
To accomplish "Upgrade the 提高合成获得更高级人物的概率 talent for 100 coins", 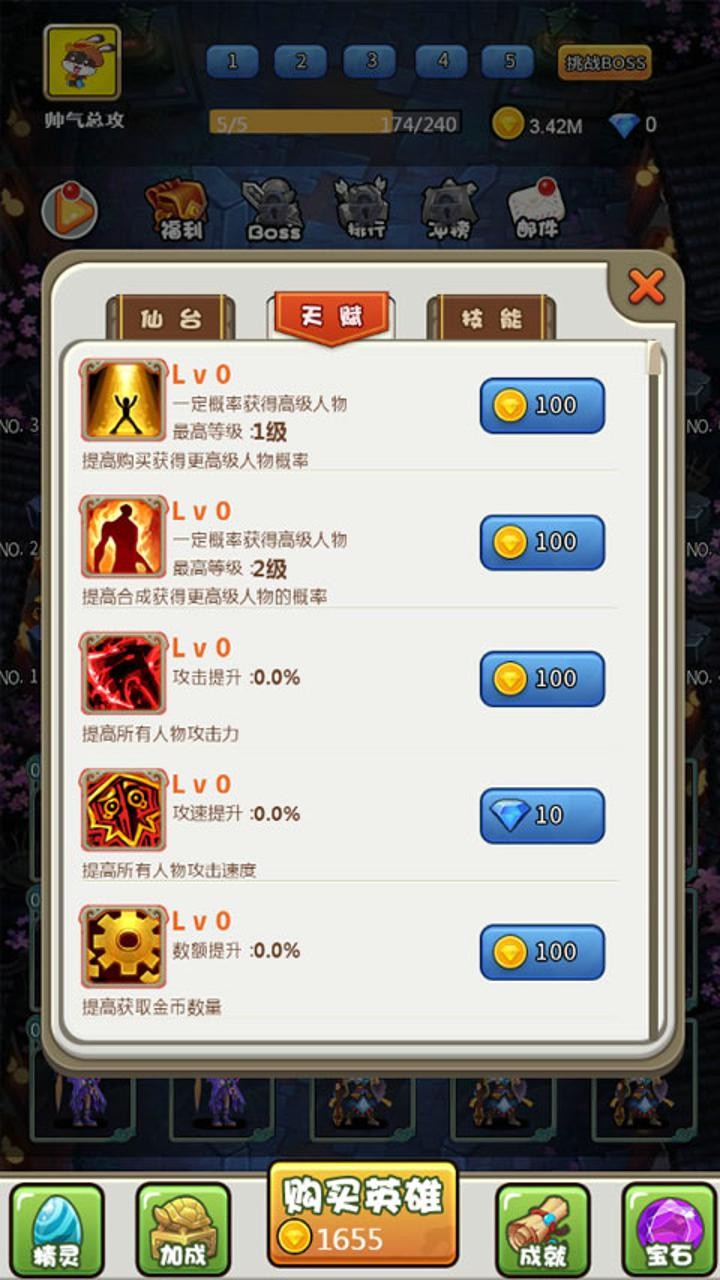I will 542,543.
